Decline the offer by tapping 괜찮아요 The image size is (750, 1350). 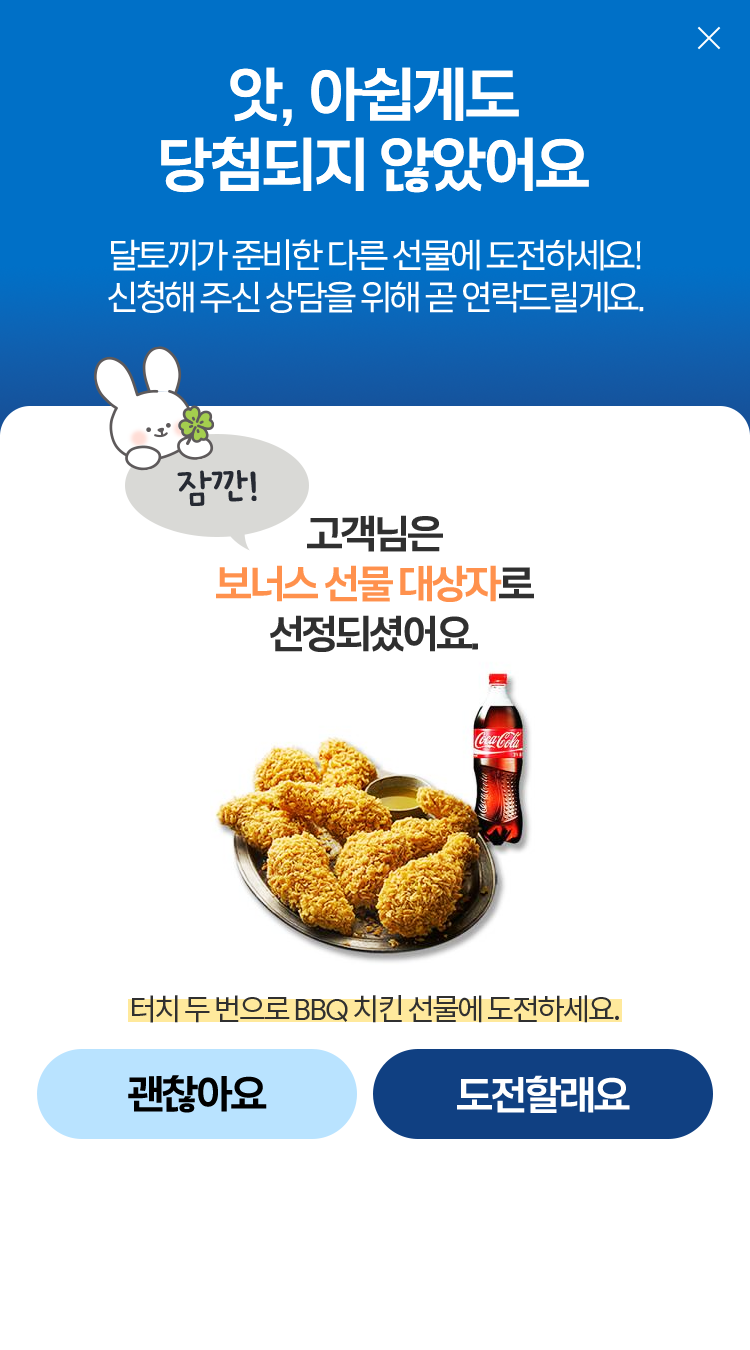(x=197, y=1094)
